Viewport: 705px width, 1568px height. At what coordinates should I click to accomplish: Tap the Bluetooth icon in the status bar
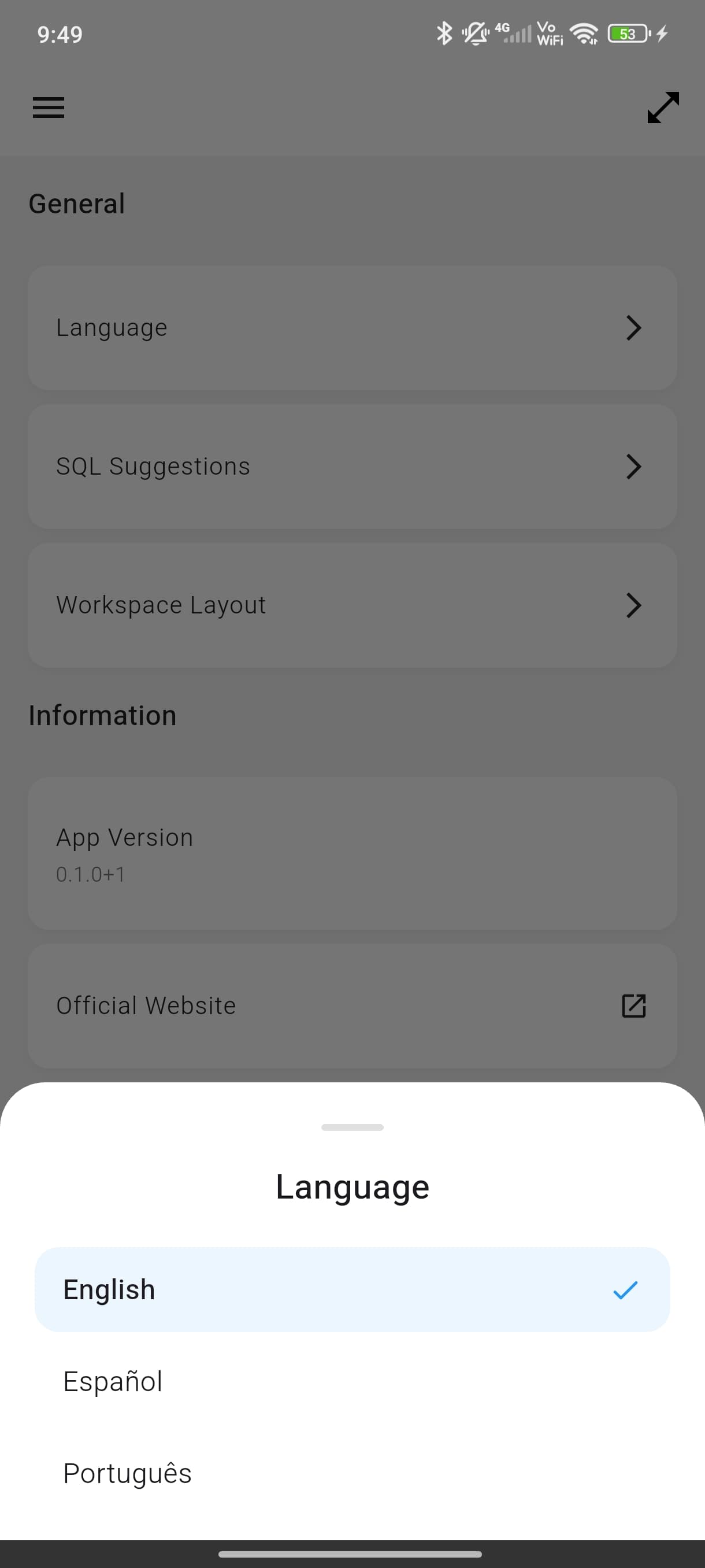point(443,34)
